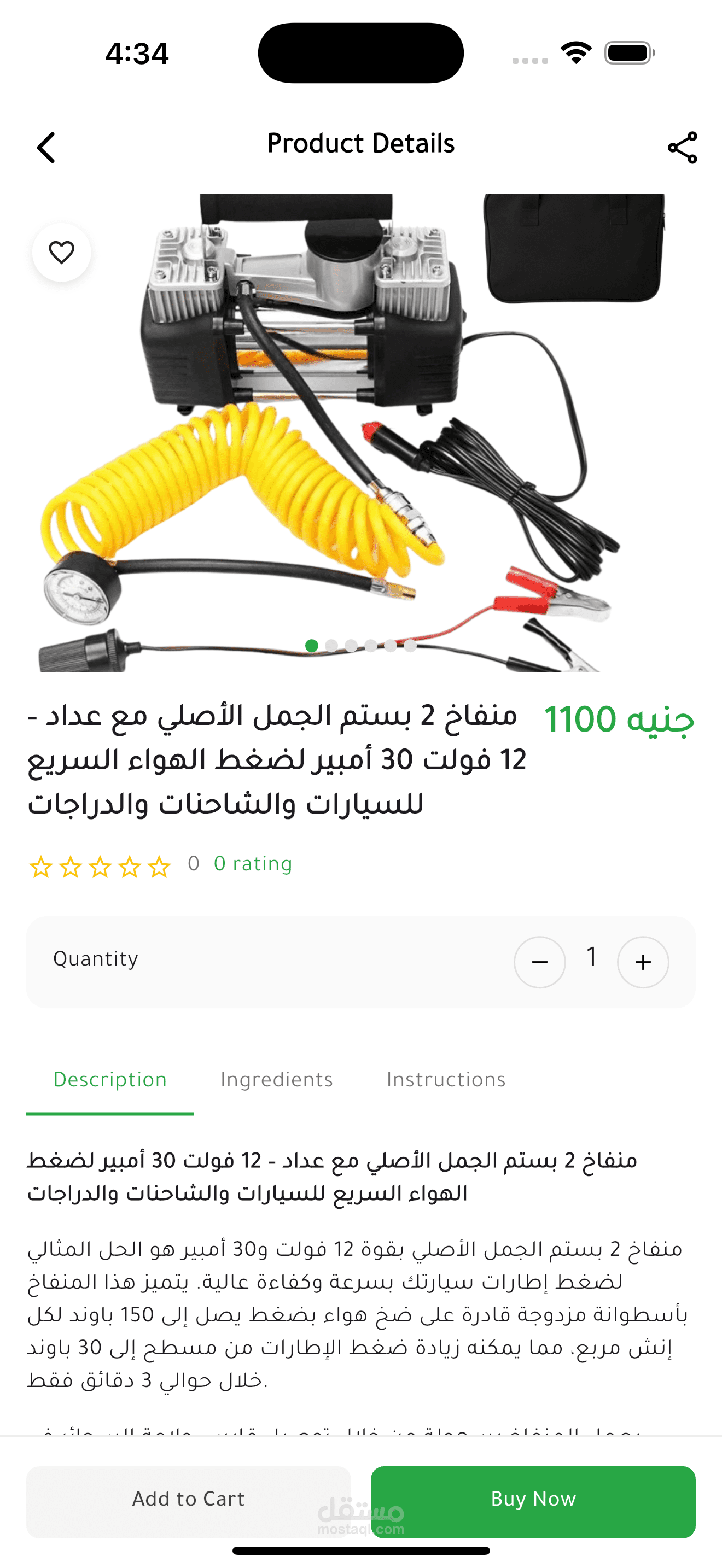Select the Description tab
The image size is (722, 1568).
coord(110,1080)
